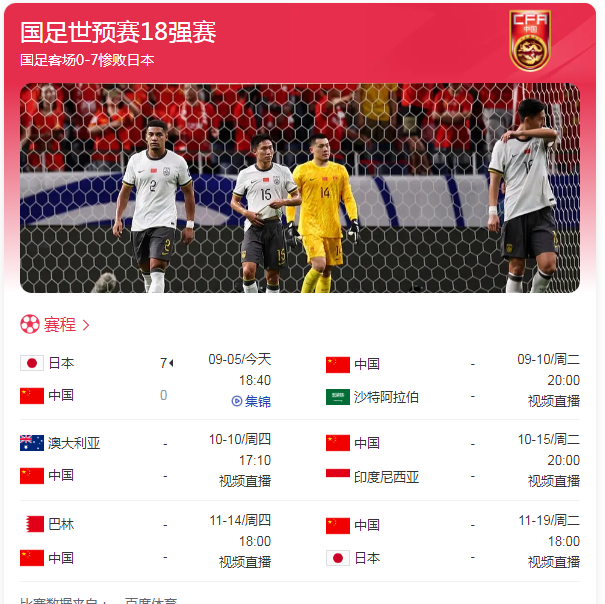Viewport: 605px width, 604px height.
Task: Open 视频直播 for China vs Indonesia match
Action: click(553, 481)
